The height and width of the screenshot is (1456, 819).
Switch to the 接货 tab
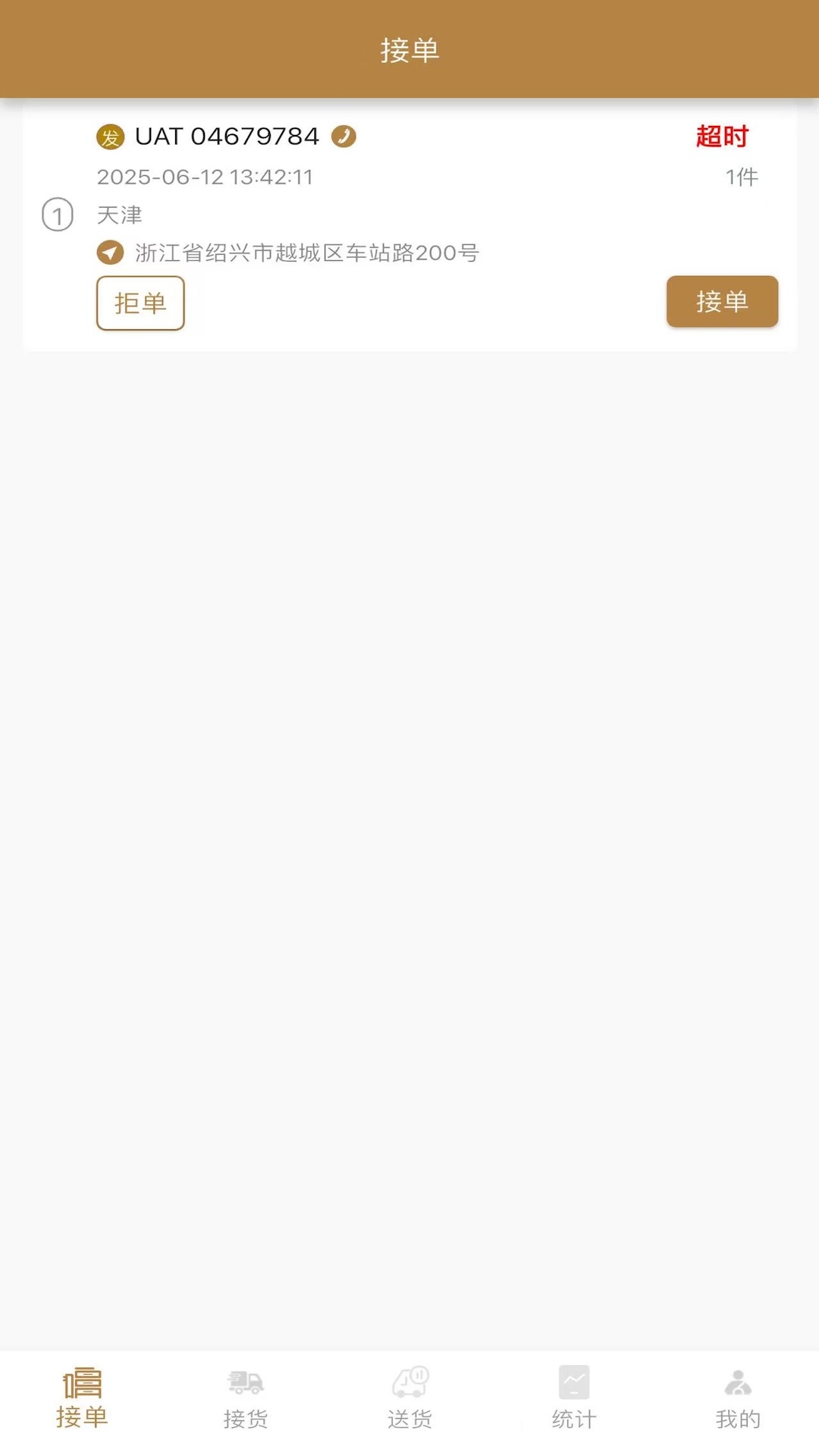pos(246,1398)
